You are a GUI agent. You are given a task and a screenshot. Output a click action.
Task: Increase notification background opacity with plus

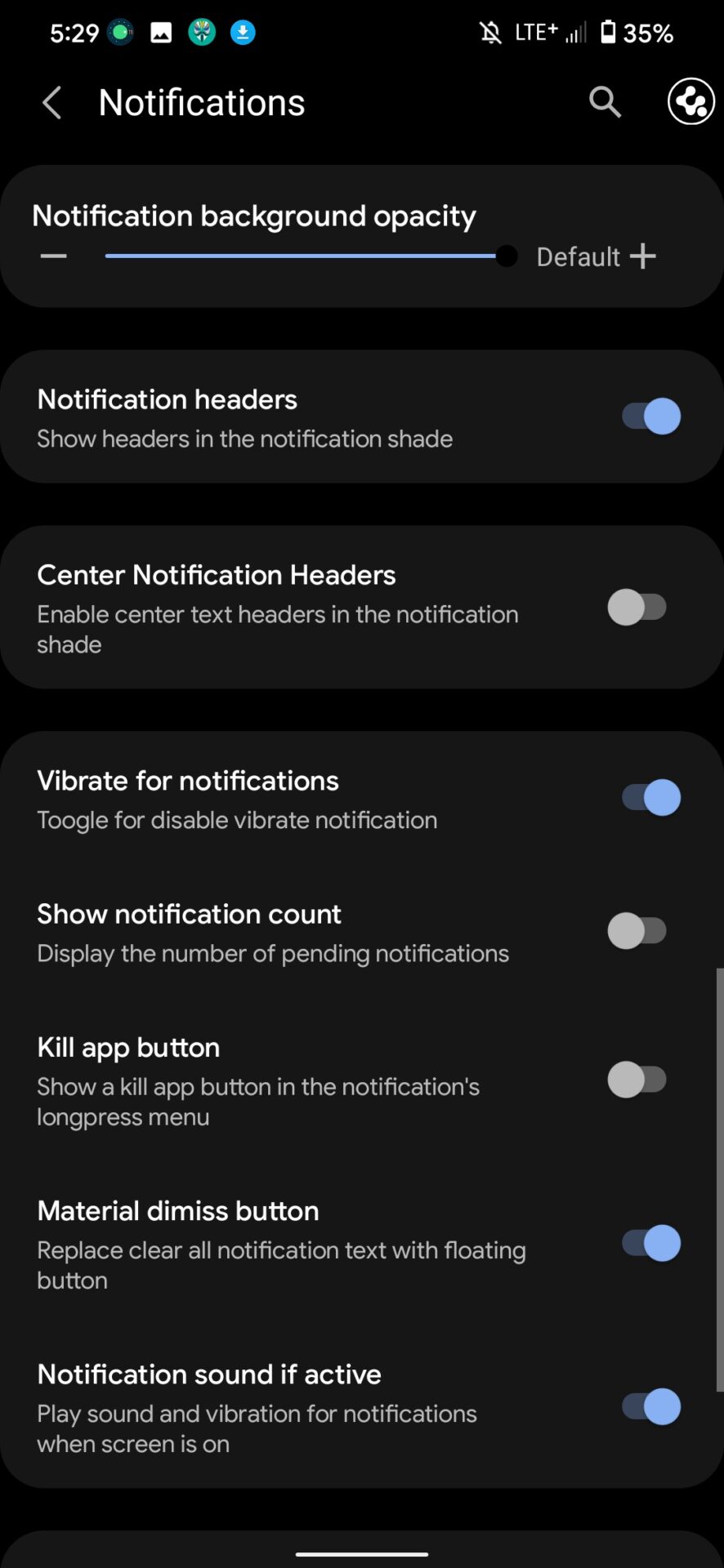coord(643,256)
